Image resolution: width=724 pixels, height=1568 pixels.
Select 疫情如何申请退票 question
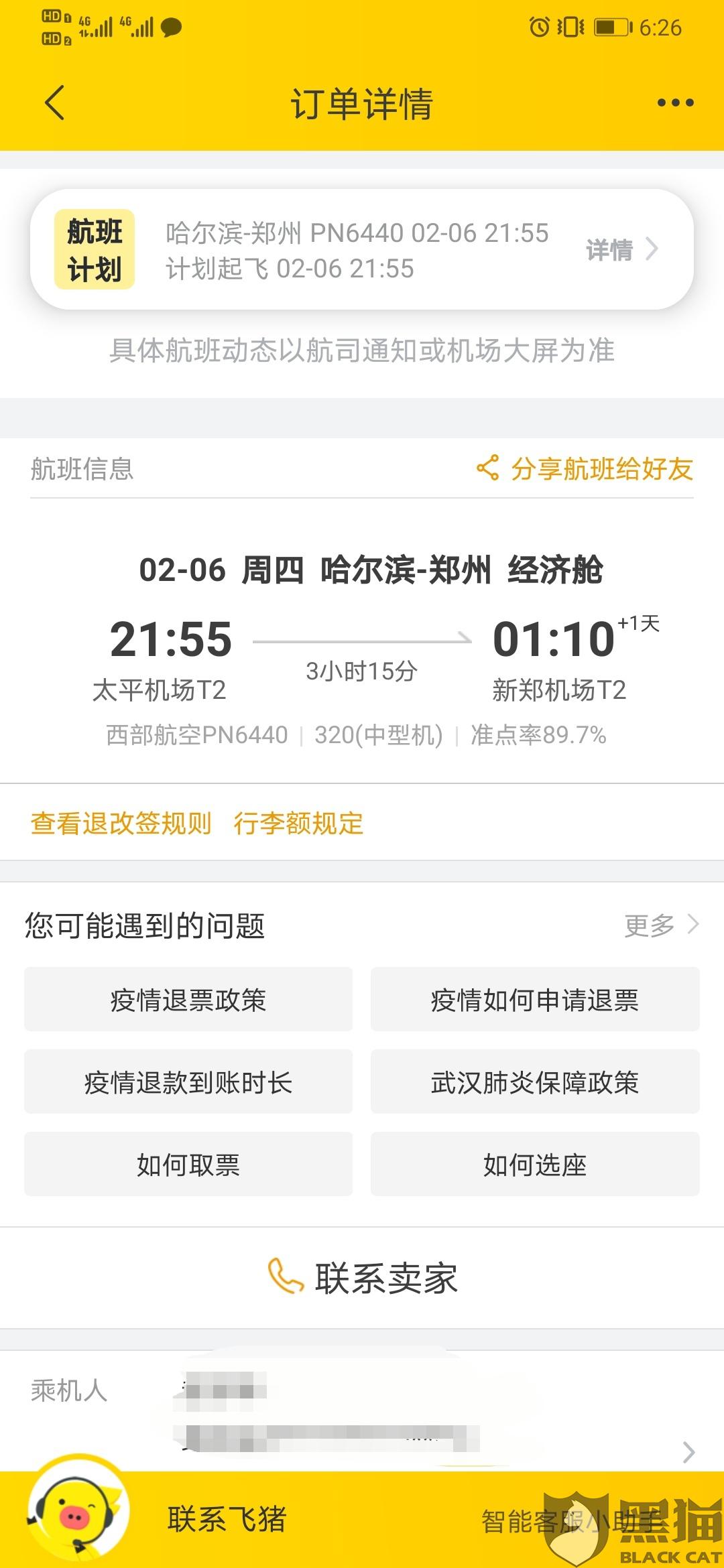tap(534, 1000)
